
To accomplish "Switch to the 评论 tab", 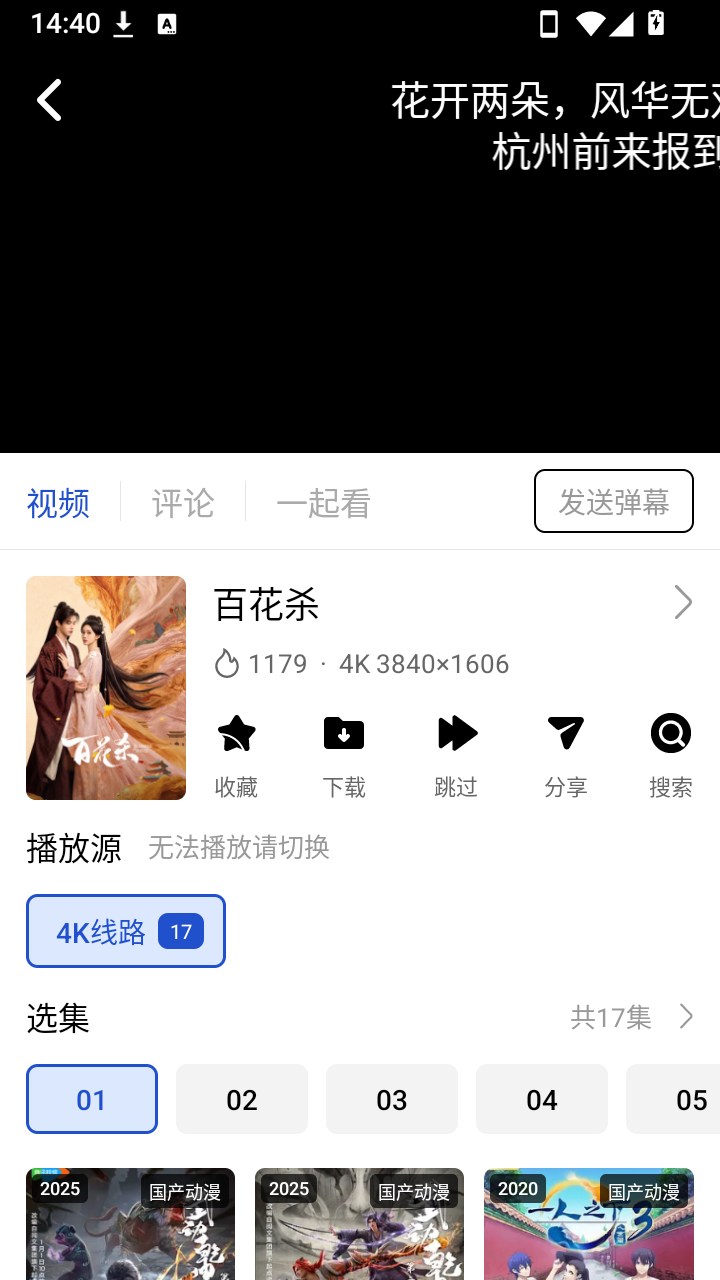I will 183,502.
